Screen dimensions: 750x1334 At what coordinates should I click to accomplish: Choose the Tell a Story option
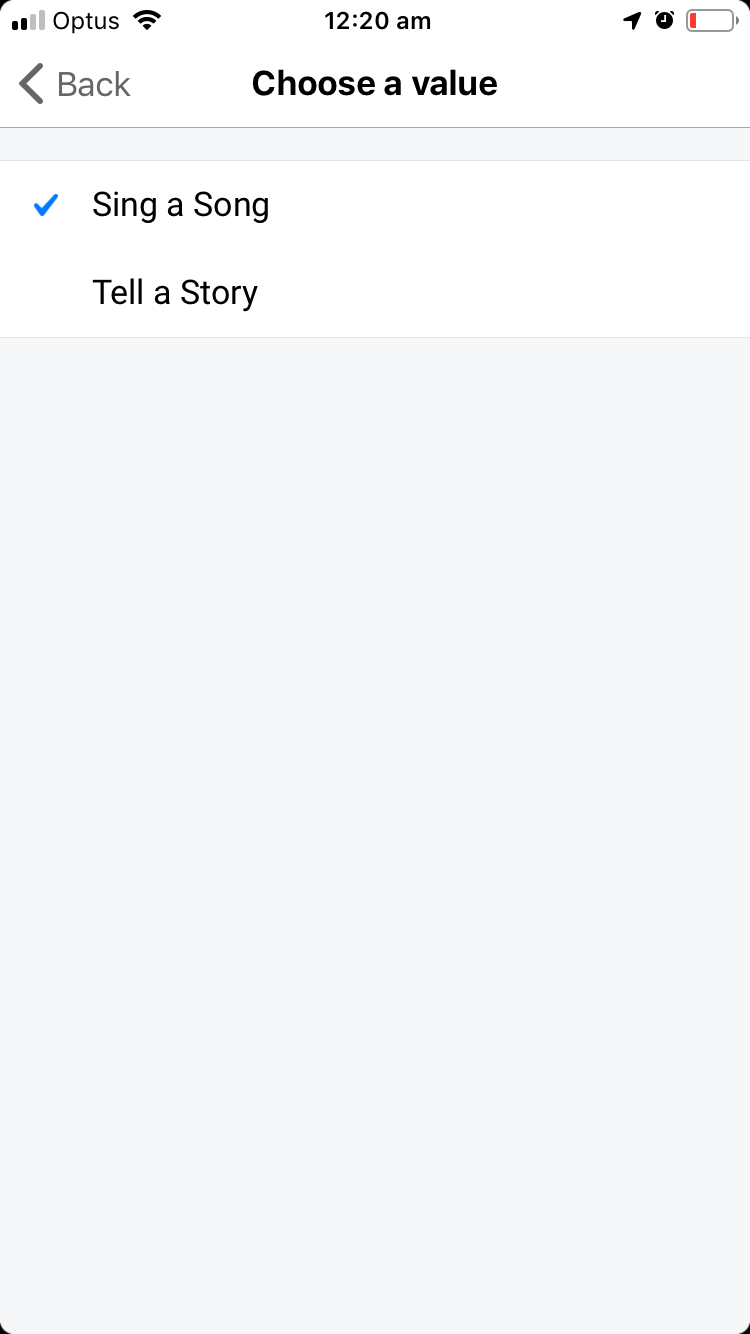coord(175,293)
